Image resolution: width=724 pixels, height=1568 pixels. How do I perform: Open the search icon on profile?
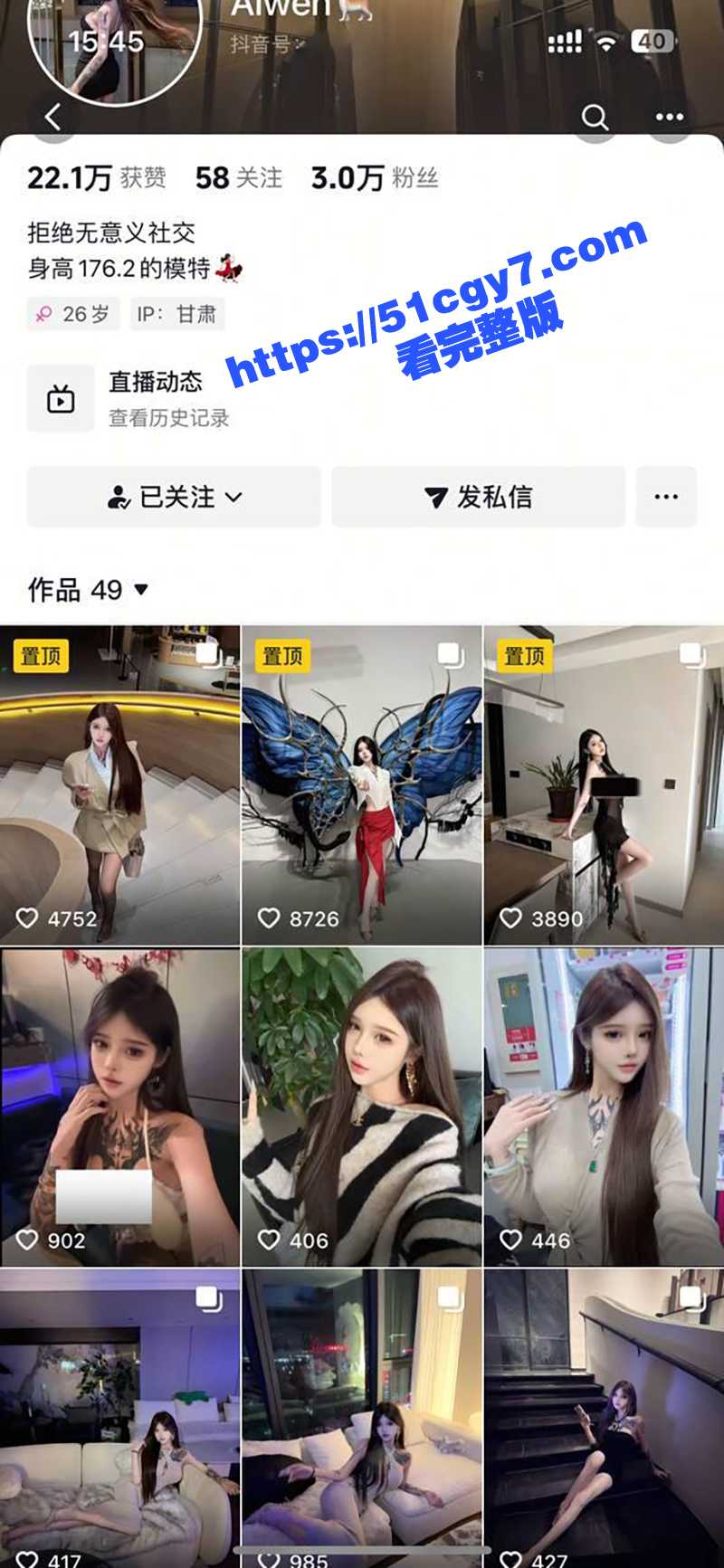[595, 116]
